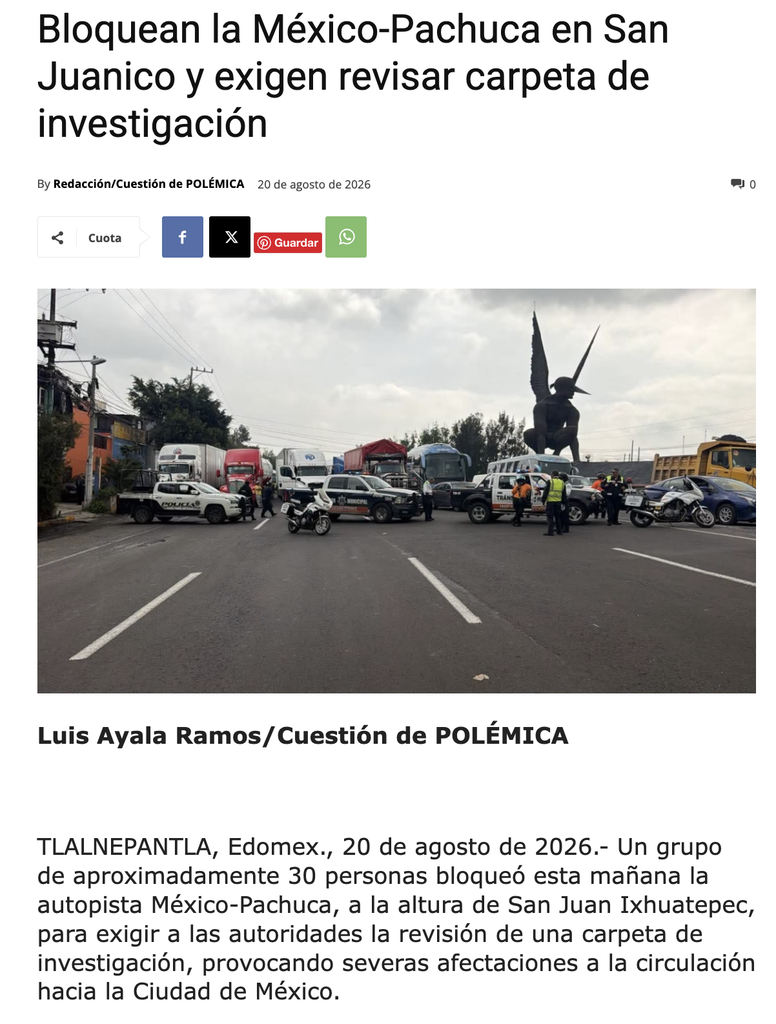Tap the Cuota share button
Screen dimensions: 776x1024
coord(89,237)
